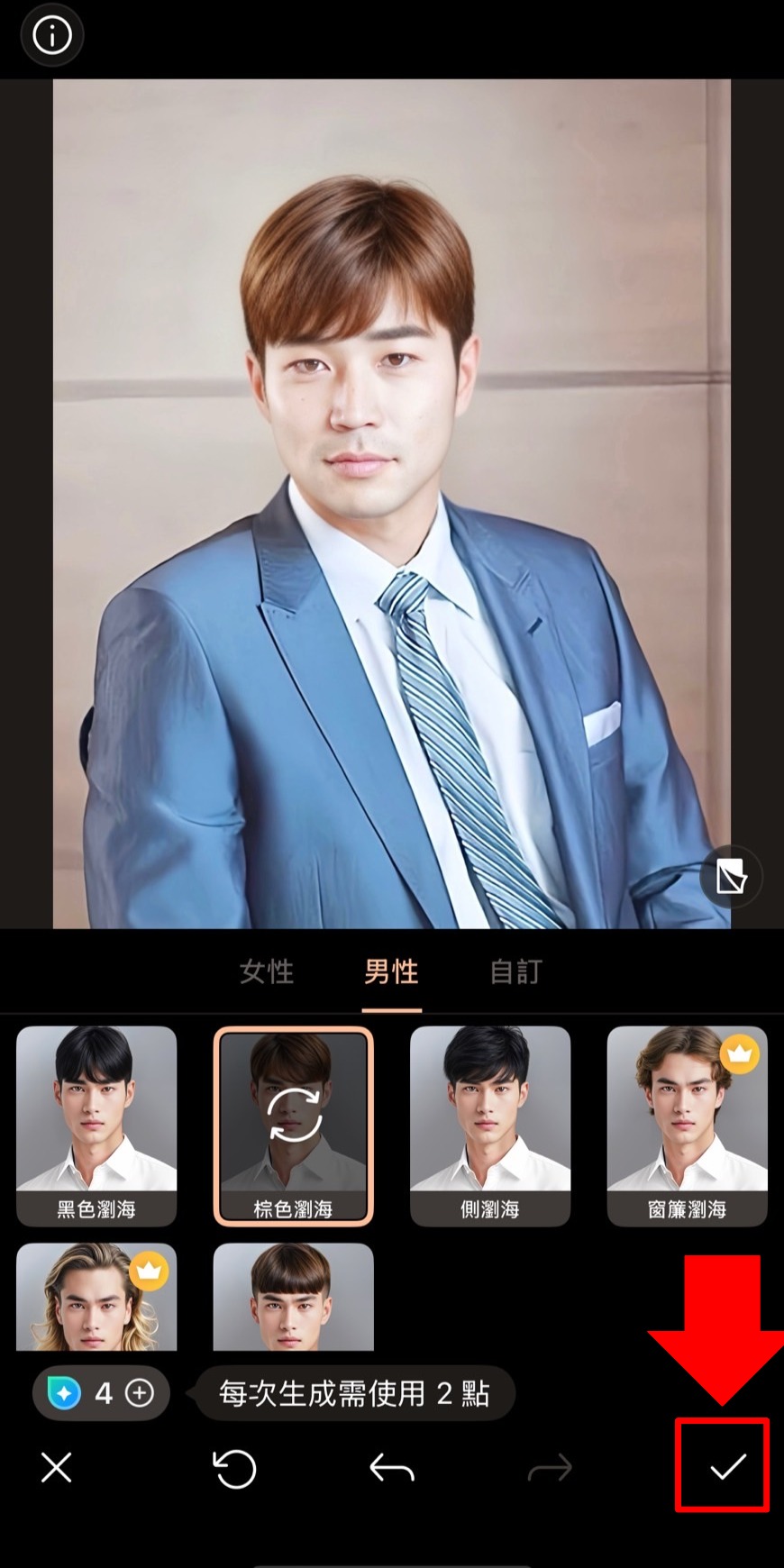Tap the before/after compare icon

731,876
